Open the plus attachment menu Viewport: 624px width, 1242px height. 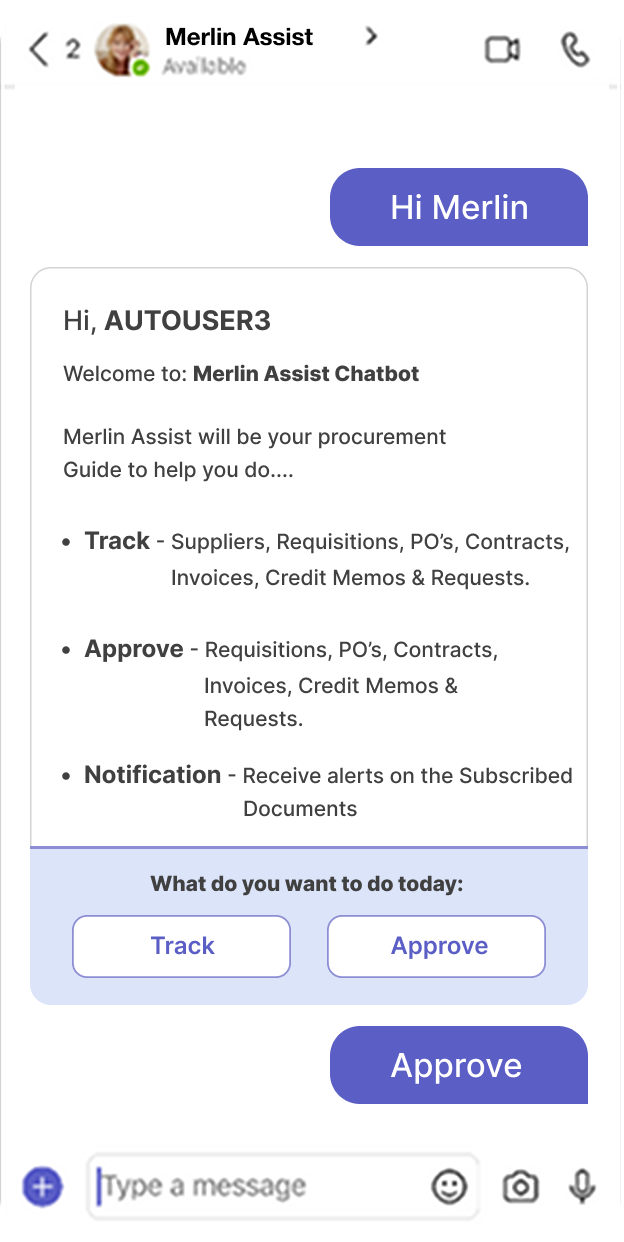(42, 1187)
